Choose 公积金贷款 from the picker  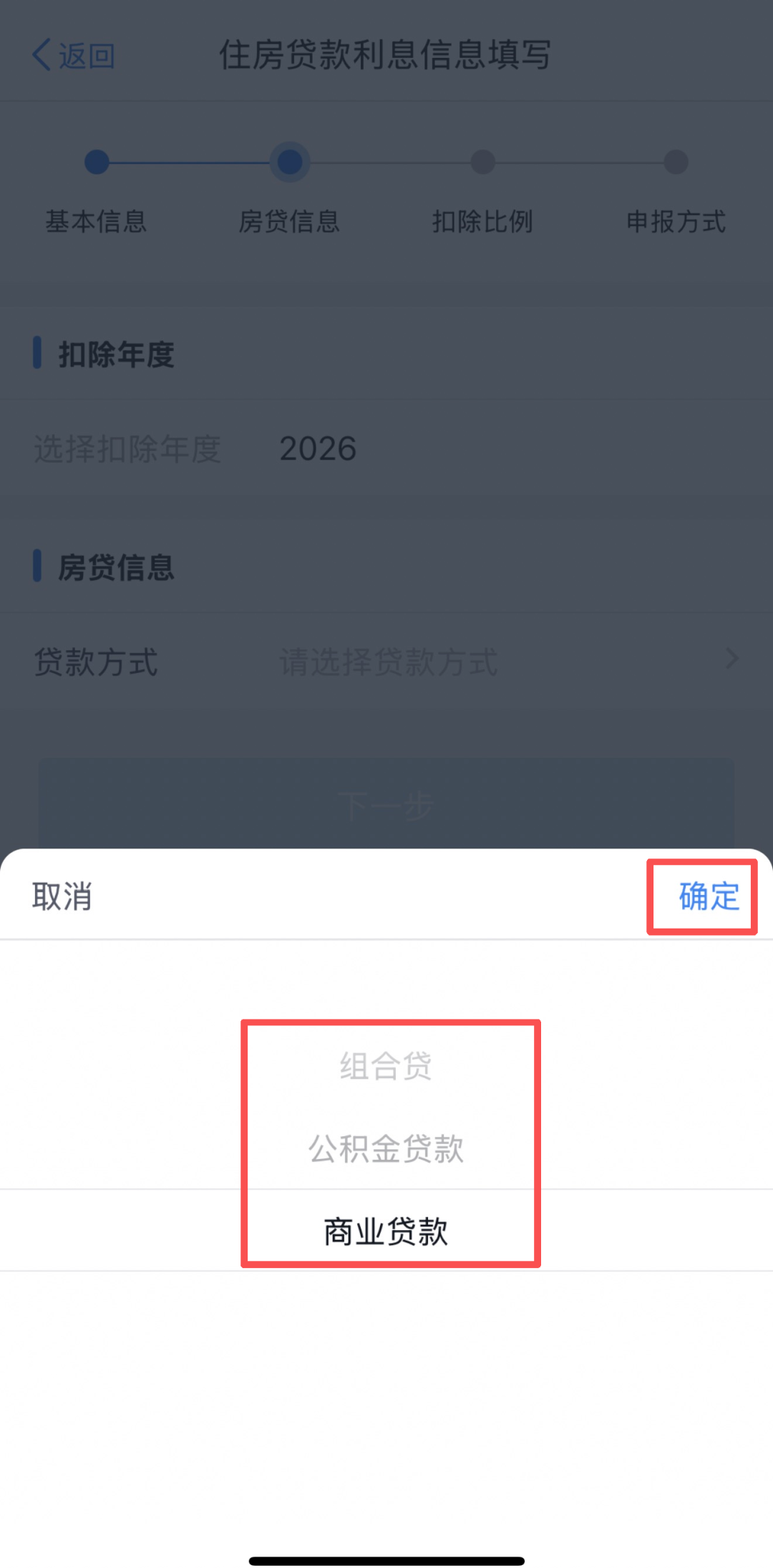coord(386,1149)
